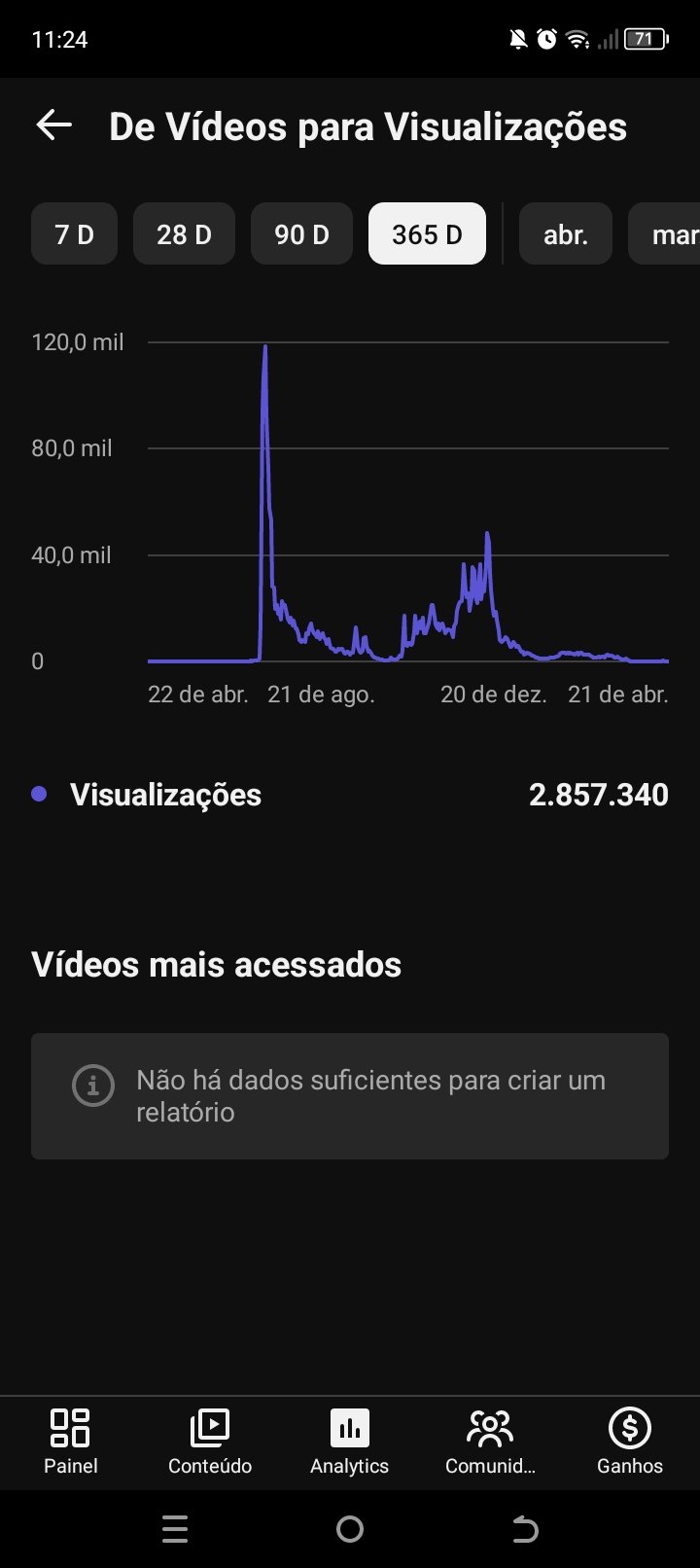
Task: Choose the 90 D time range
Action: [301, 234]
